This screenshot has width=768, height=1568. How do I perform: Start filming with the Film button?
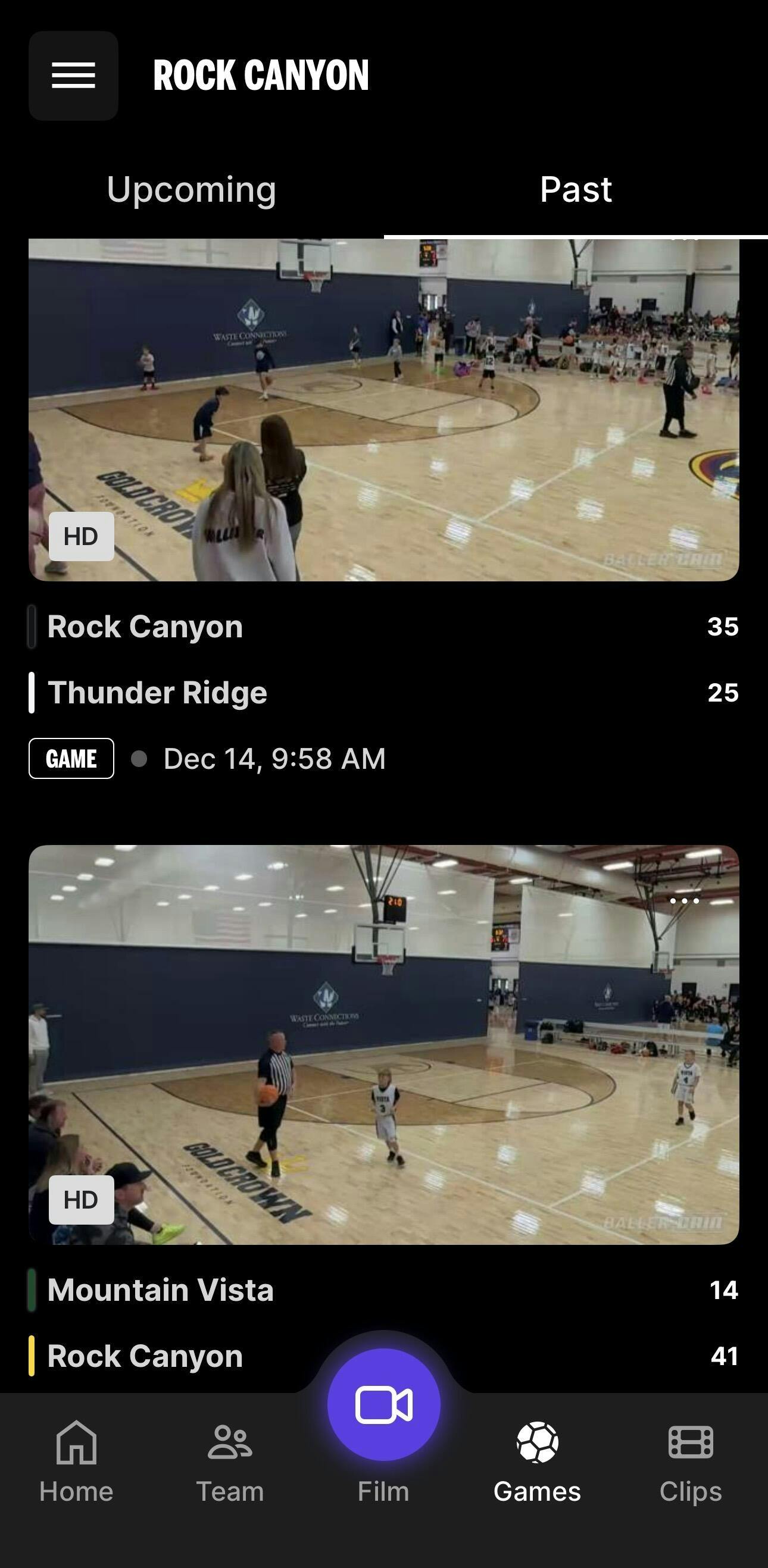tap(383, 1405)
